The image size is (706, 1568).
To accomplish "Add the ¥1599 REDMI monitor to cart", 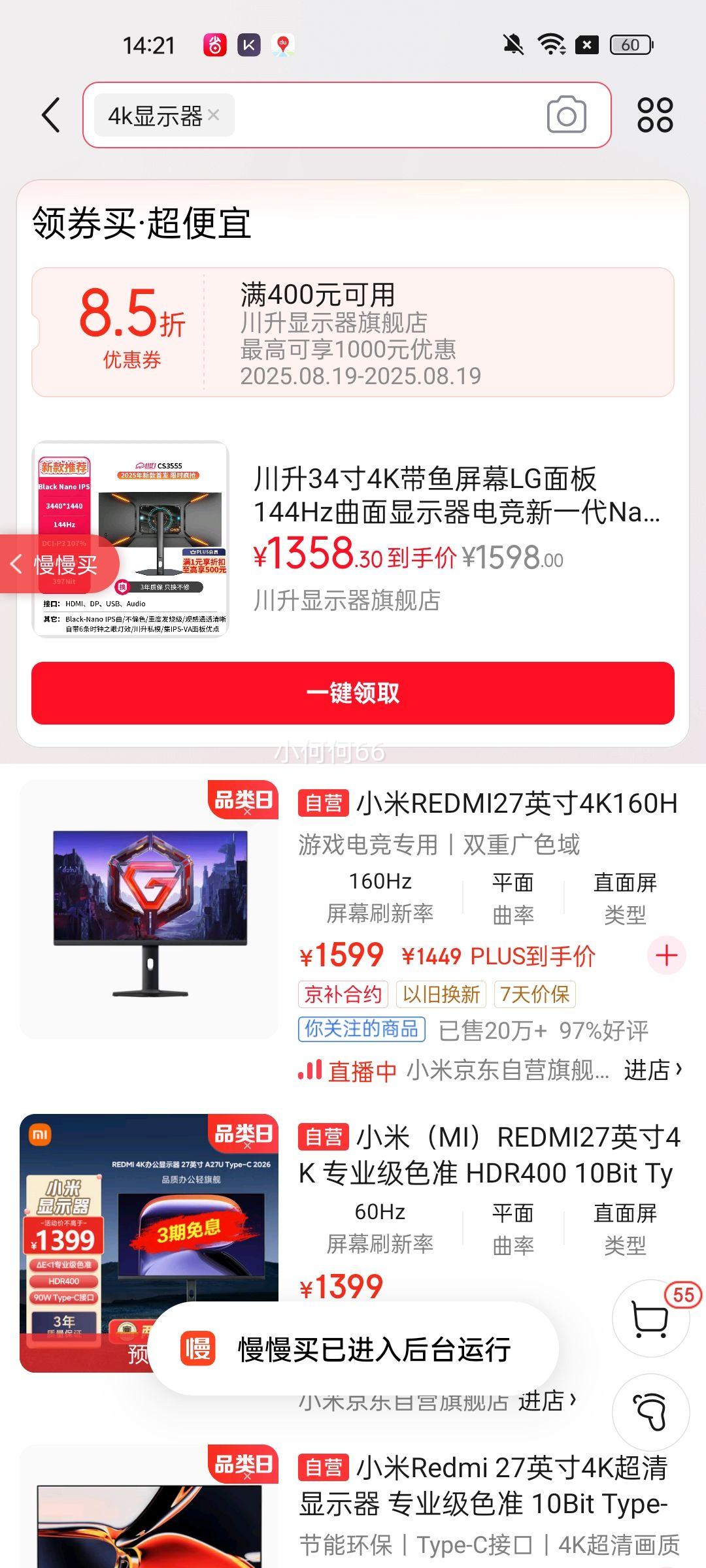I will pyautogui.click(x=666, y=956).
